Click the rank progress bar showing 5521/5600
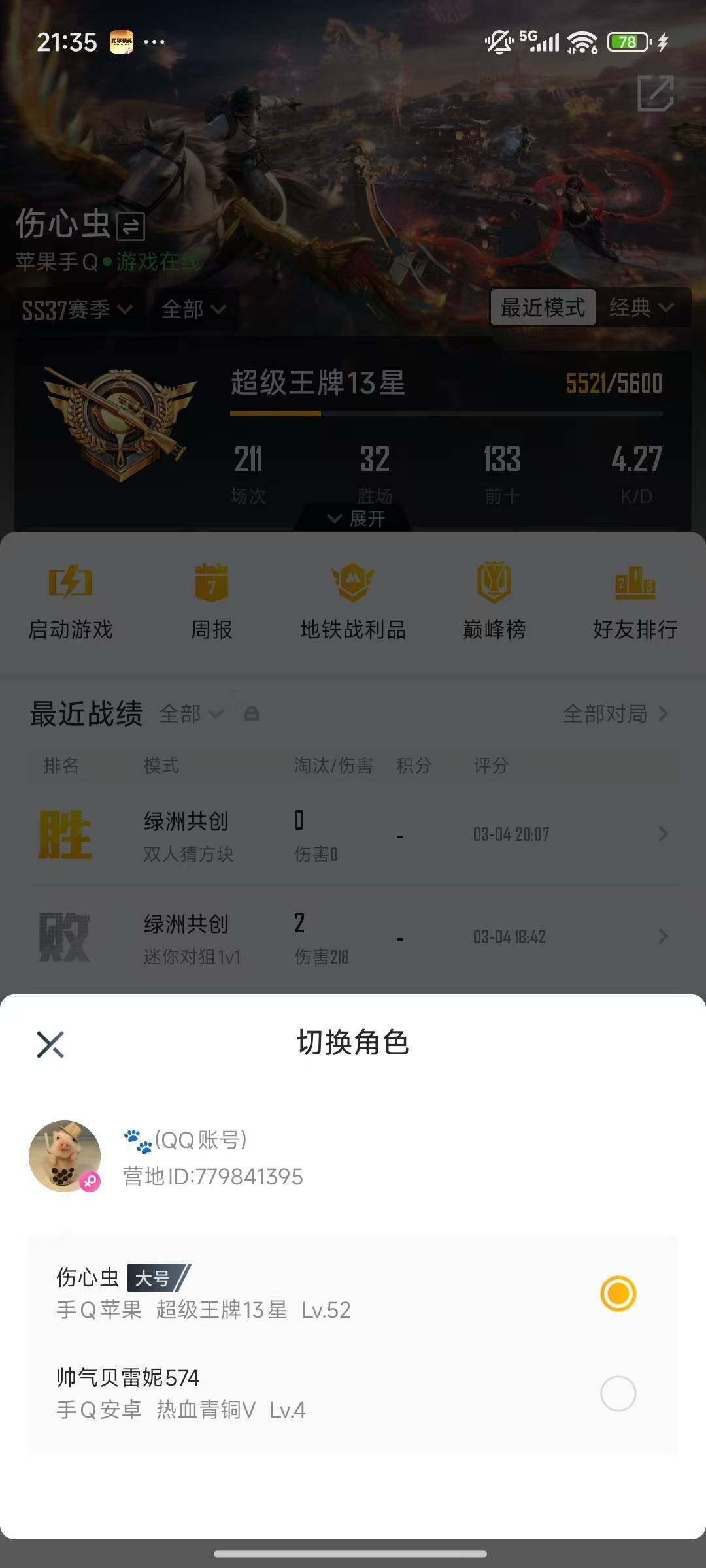The image size is (706, 1568). (445, 413)
